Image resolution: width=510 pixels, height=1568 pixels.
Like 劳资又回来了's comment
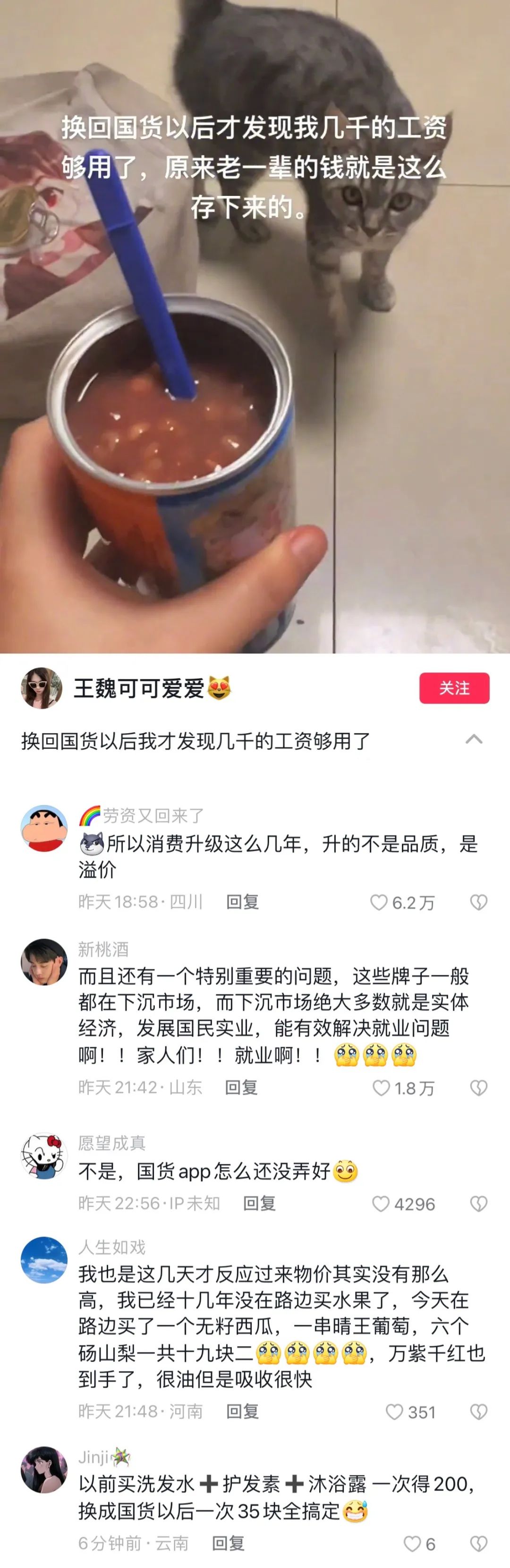coord(379,902)
